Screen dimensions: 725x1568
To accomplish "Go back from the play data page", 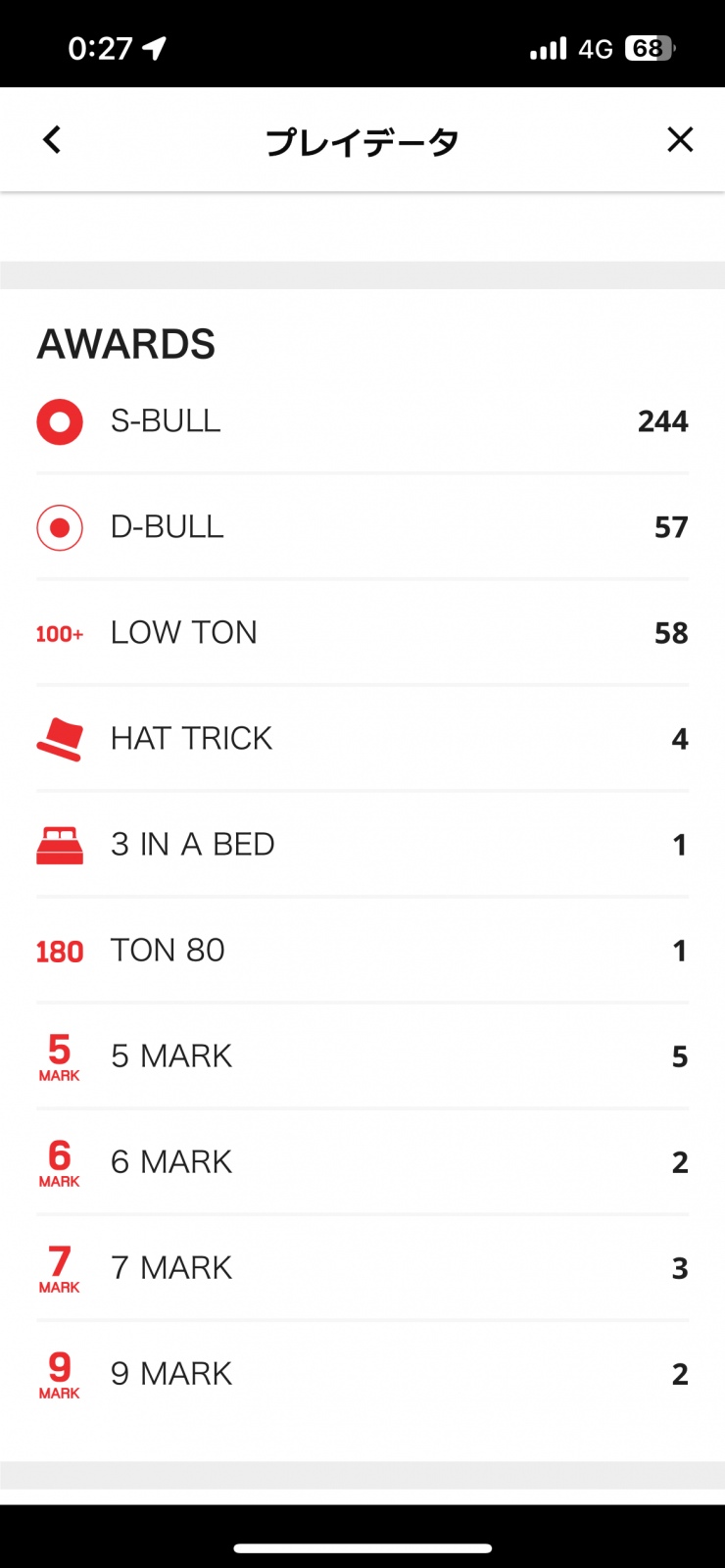I will (52, 140).
